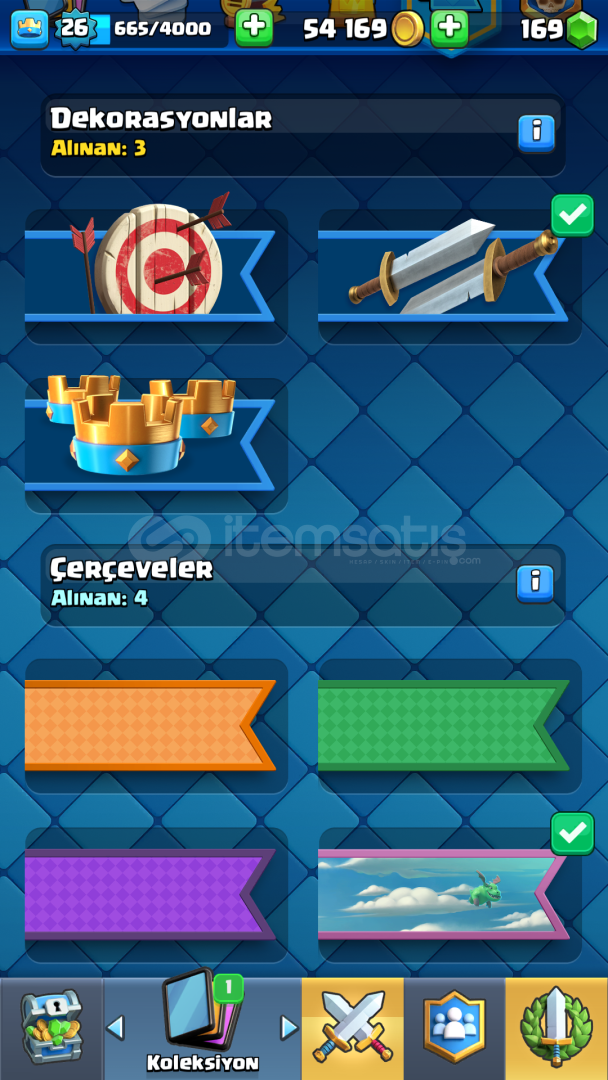This screenshot has width=608, height=1080.
Task: Buy more gold with the plus button
Action: 450,29
